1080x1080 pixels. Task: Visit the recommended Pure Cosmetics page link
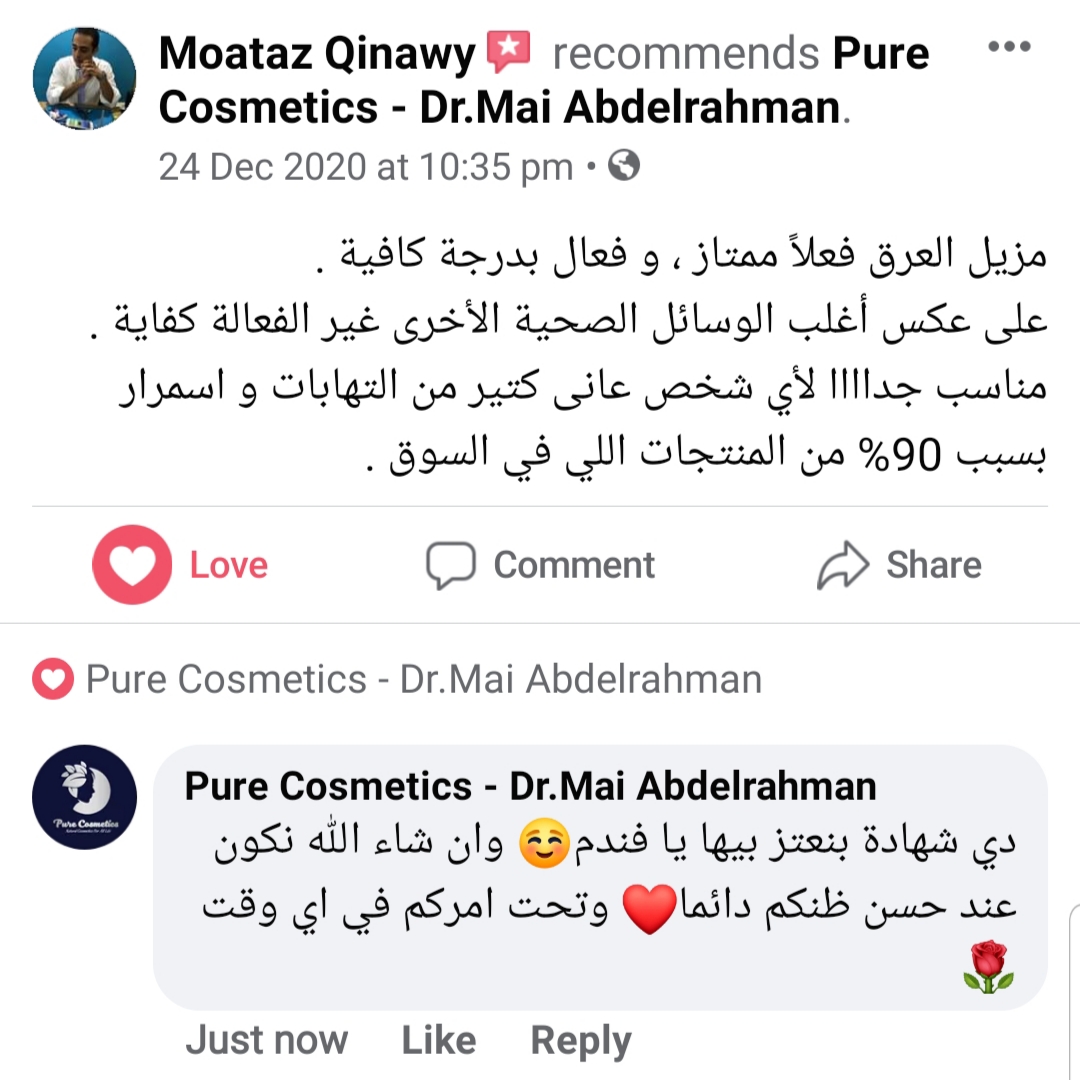[500, 107]
